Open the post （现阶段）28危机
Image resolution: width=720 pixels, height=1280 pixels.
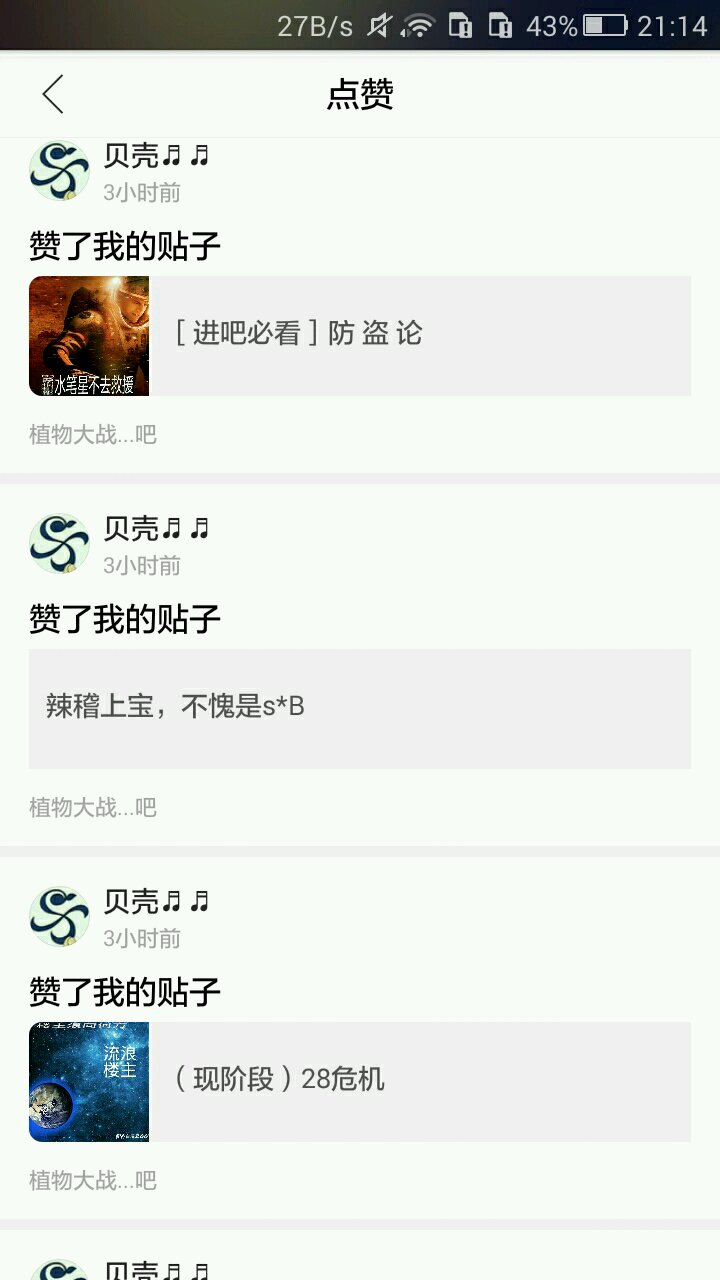(360, 1082)
